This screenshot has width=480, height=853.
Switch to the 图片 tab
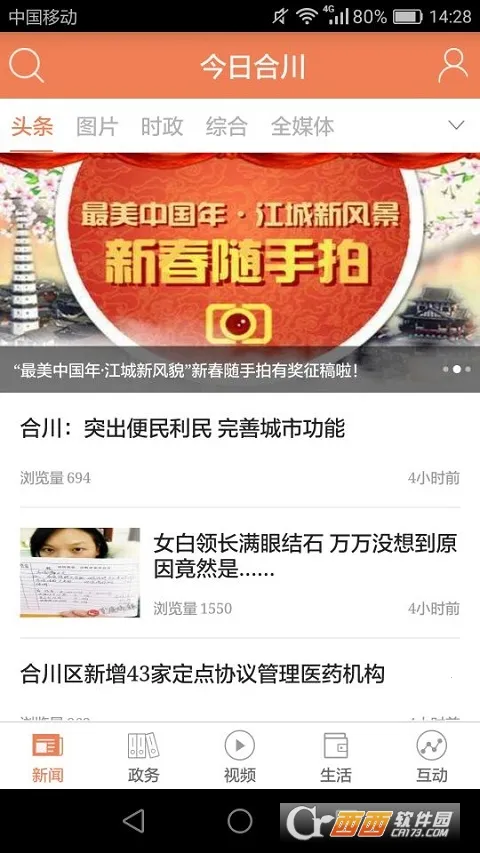pyautogui.click(x=97, y=126)
